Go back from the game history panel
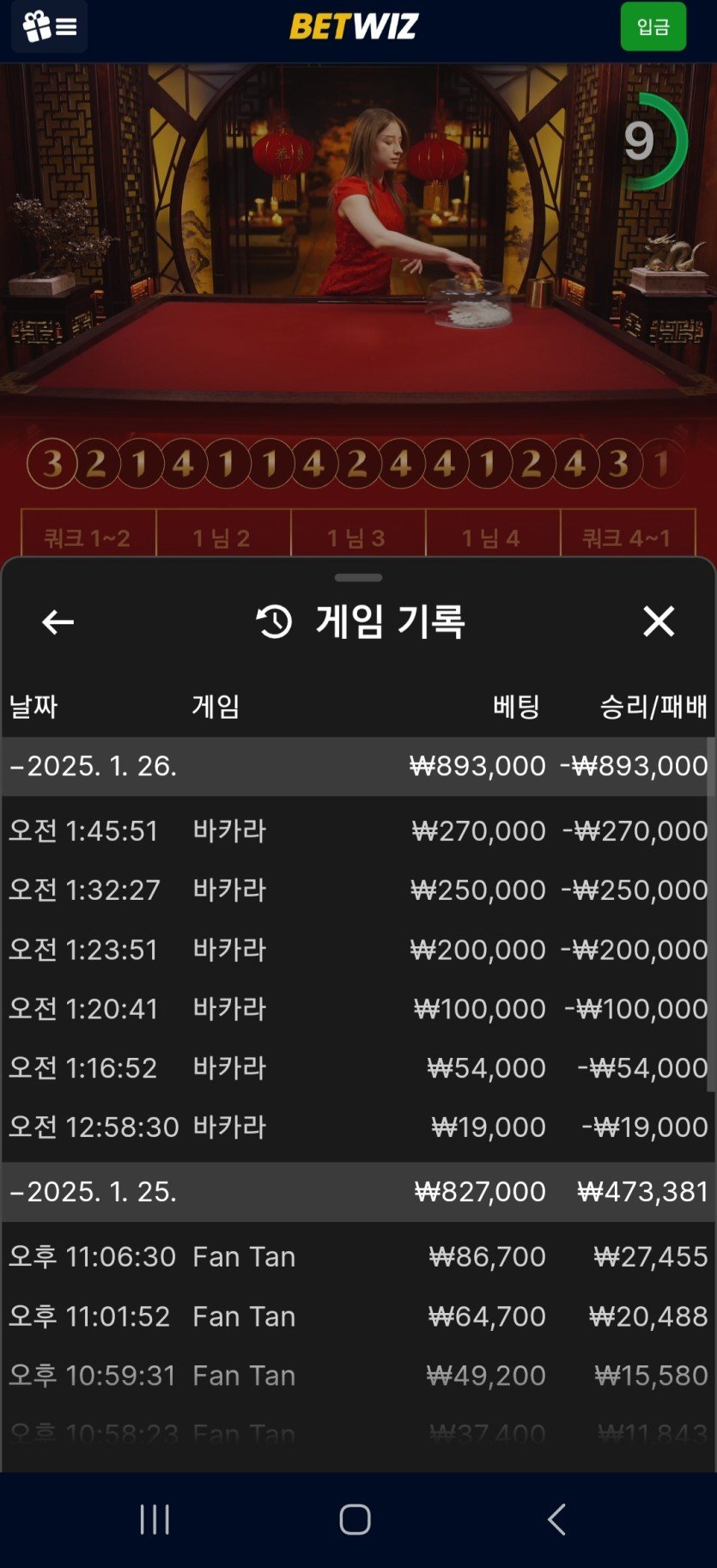 pyautogui.click(x=58, y=622)
